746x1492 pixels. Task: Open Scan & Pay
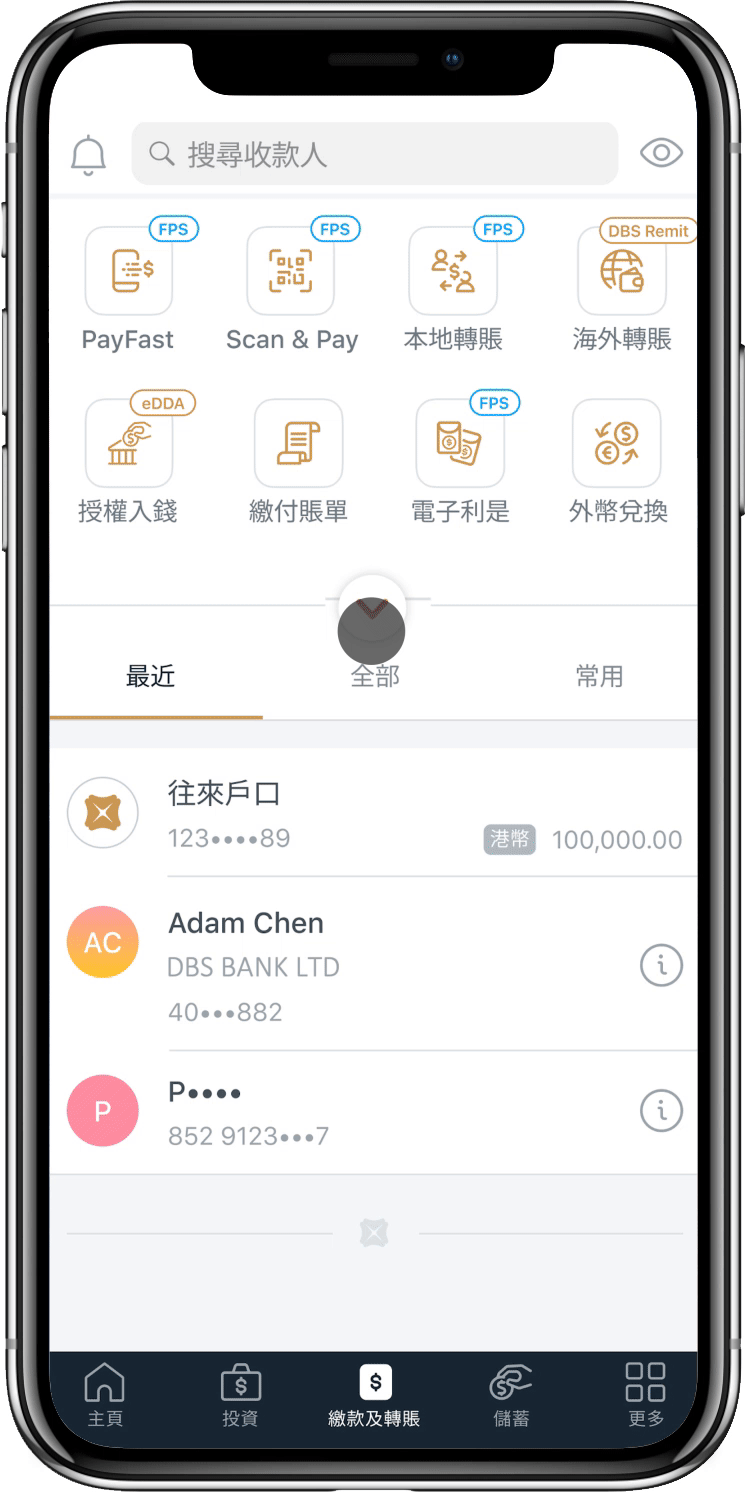(x=291, y=271)
